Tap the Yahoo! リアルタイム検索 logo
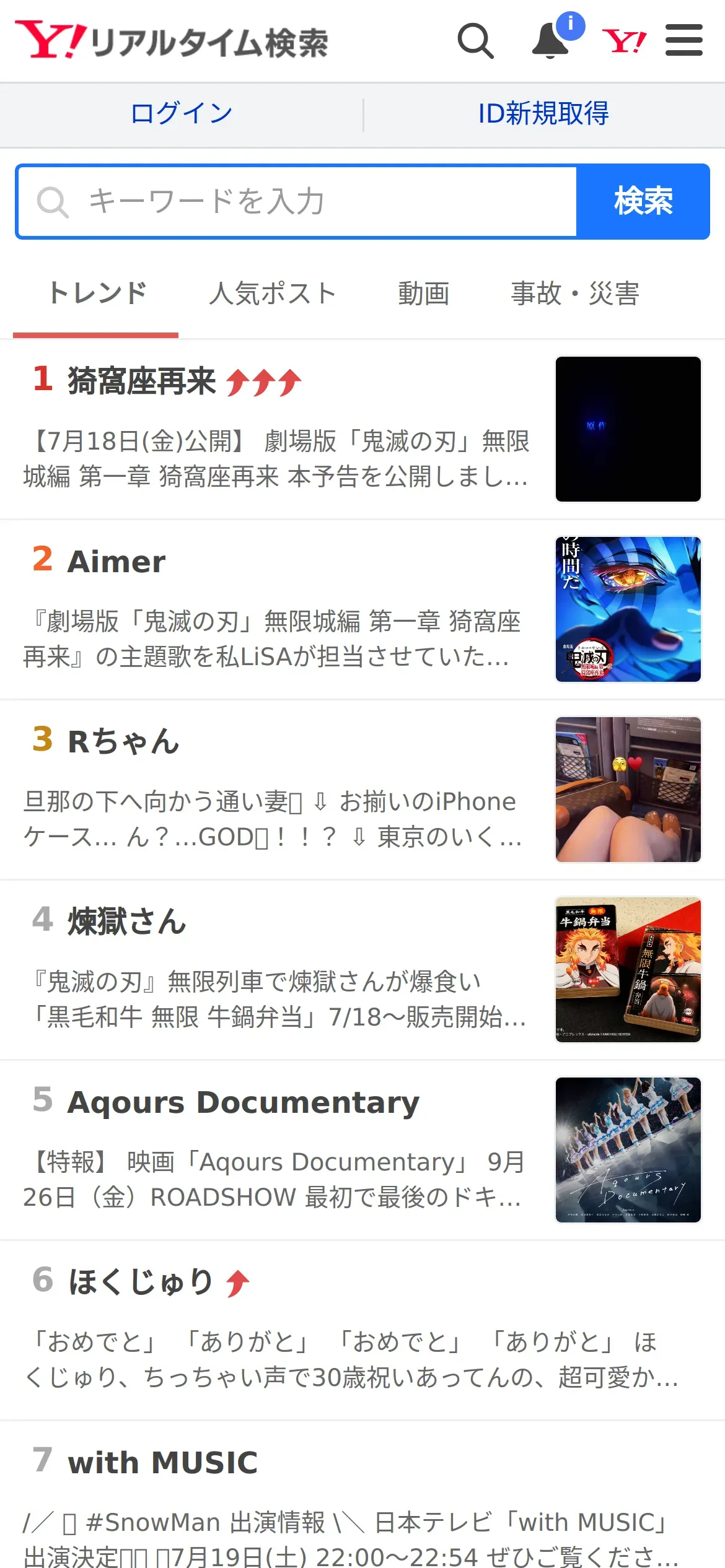Viewport: 725px width, 1568px height. [172, 41]
